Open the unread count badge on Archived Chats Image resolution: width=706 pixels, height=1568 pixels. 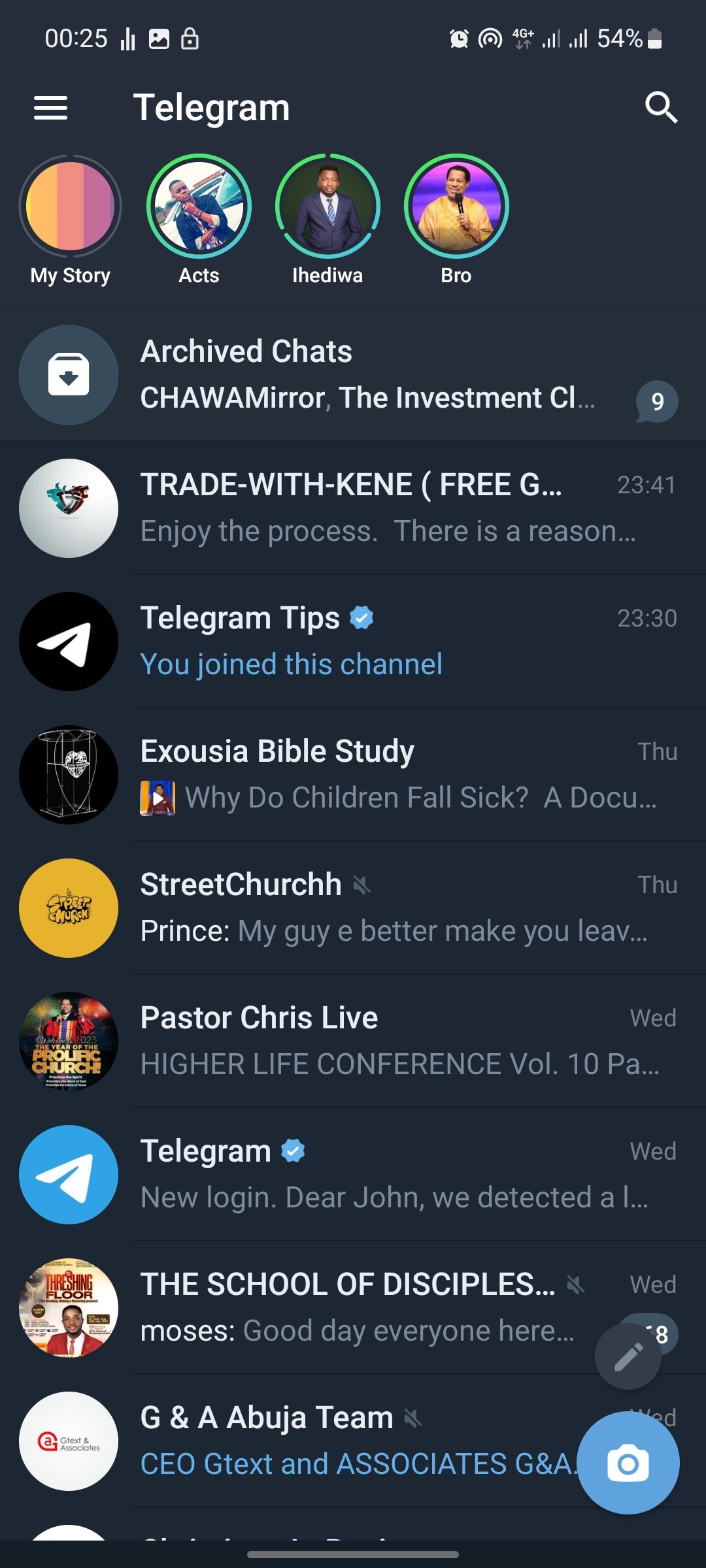tap(656, 401)
